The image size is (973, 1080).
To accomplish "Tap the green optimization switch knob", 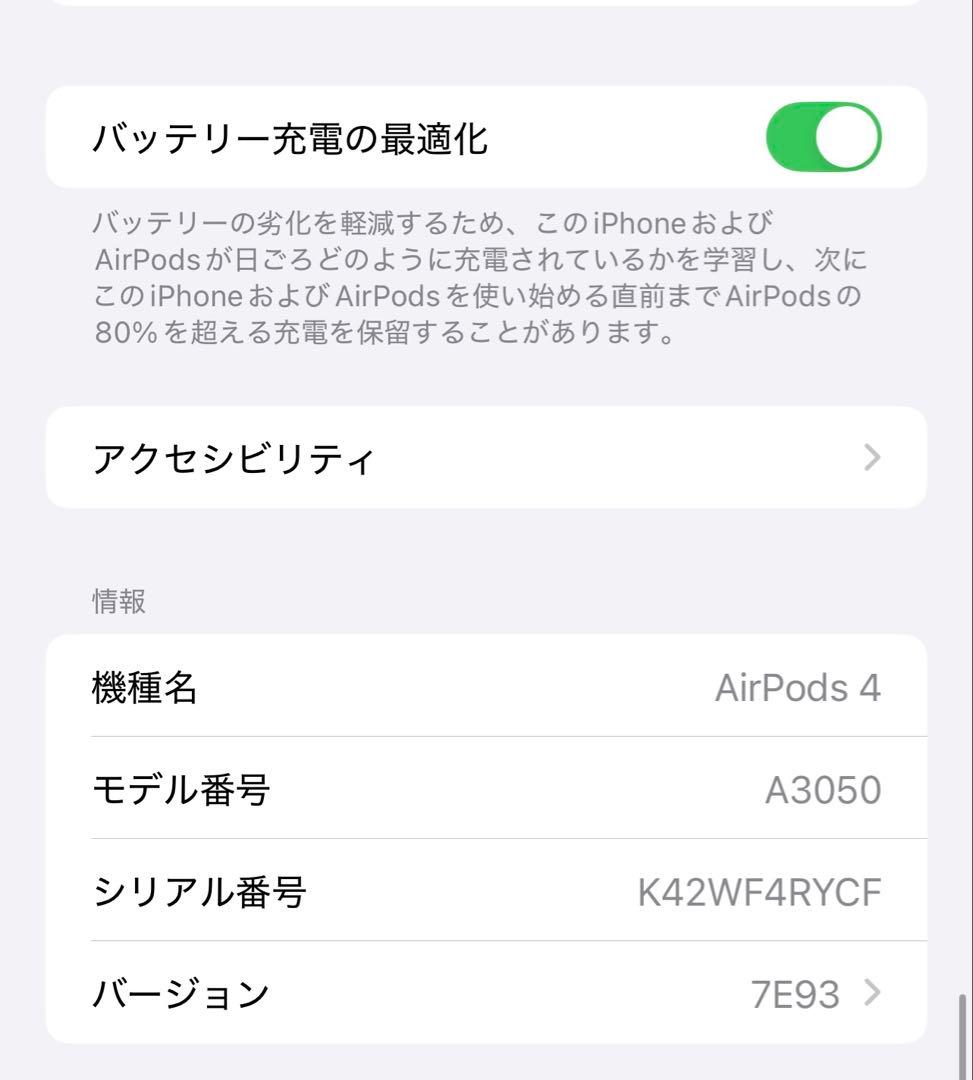I will [x=846, y=137].
